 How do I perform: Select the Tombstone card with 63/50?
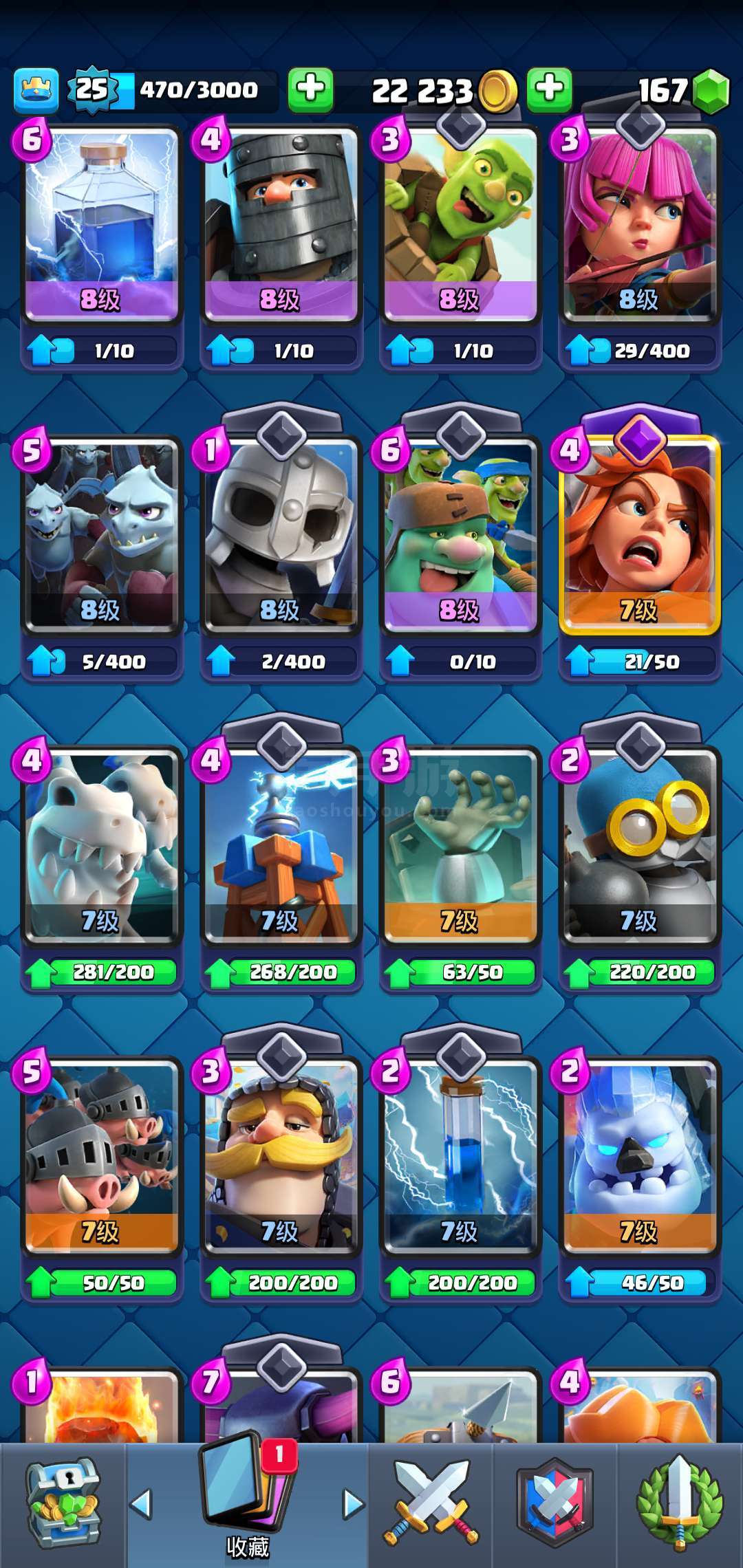pyautogui.click(x=461, y=847)
